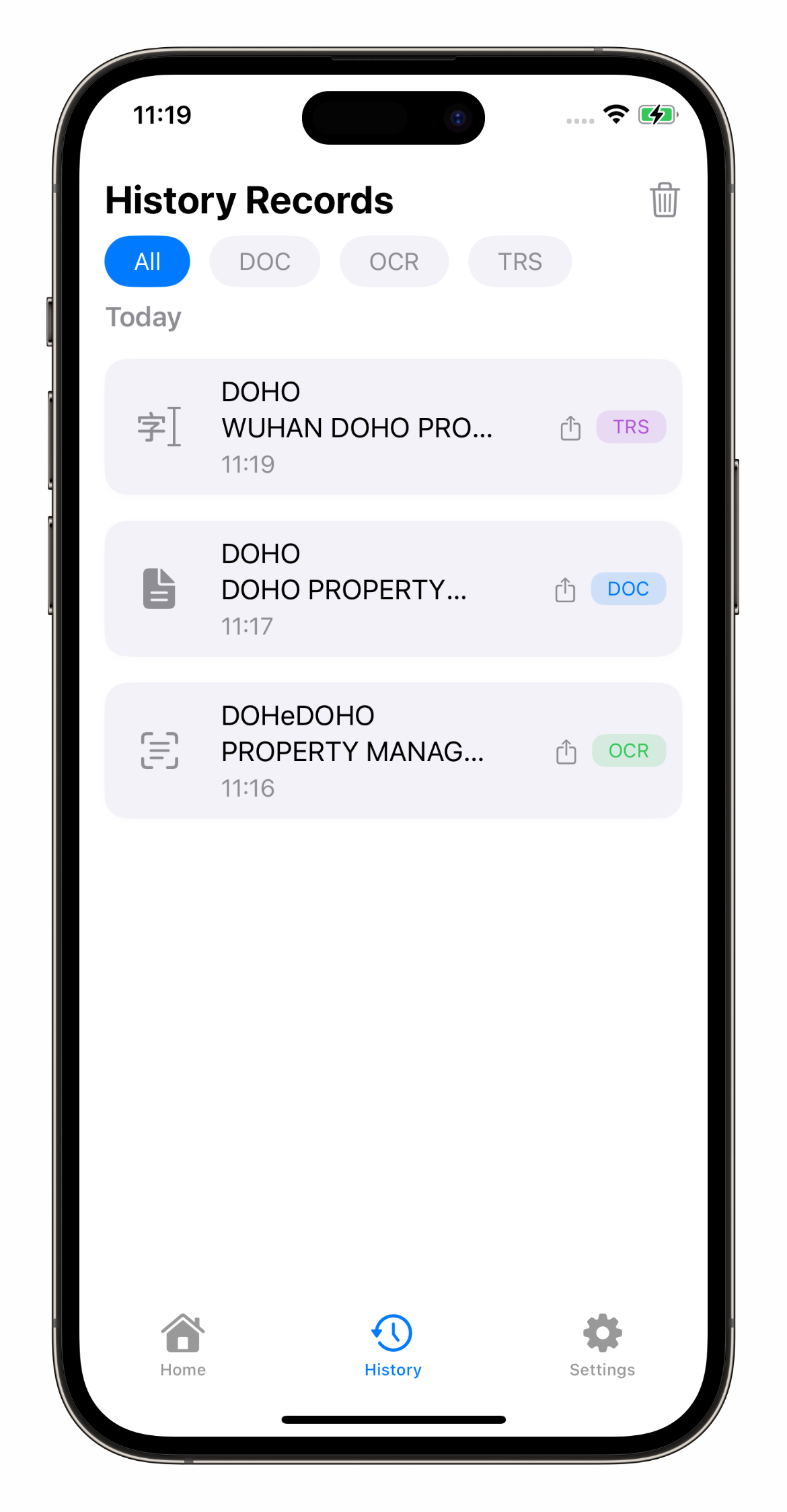Share the 11:17 DOC record
Image resolution: width=787 pixels, height=1512 pixels.
(x=565, y=590)
